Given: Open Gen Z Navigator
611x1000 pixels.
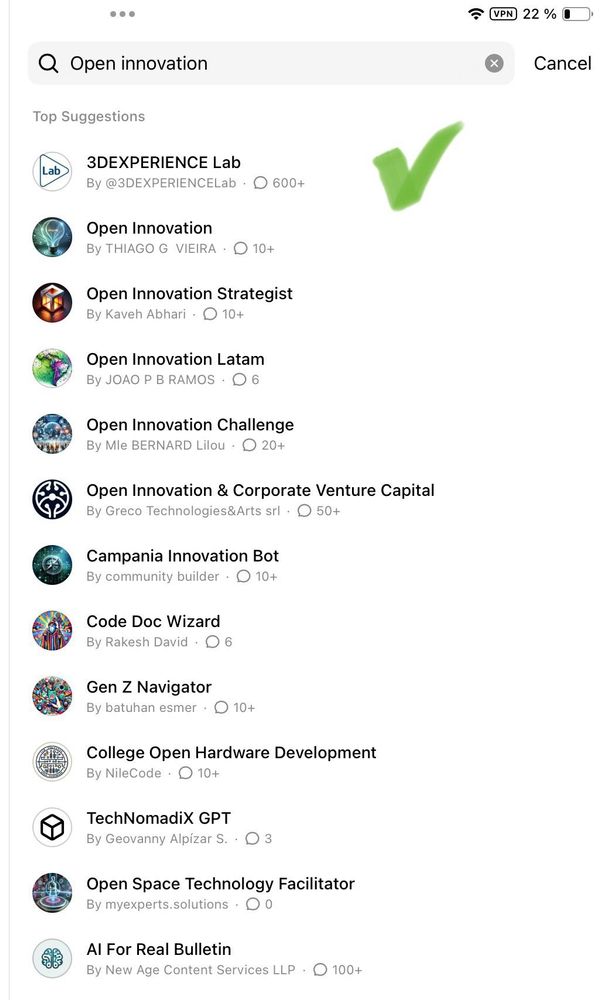Looking at the screenshot, I should (149, 696).
